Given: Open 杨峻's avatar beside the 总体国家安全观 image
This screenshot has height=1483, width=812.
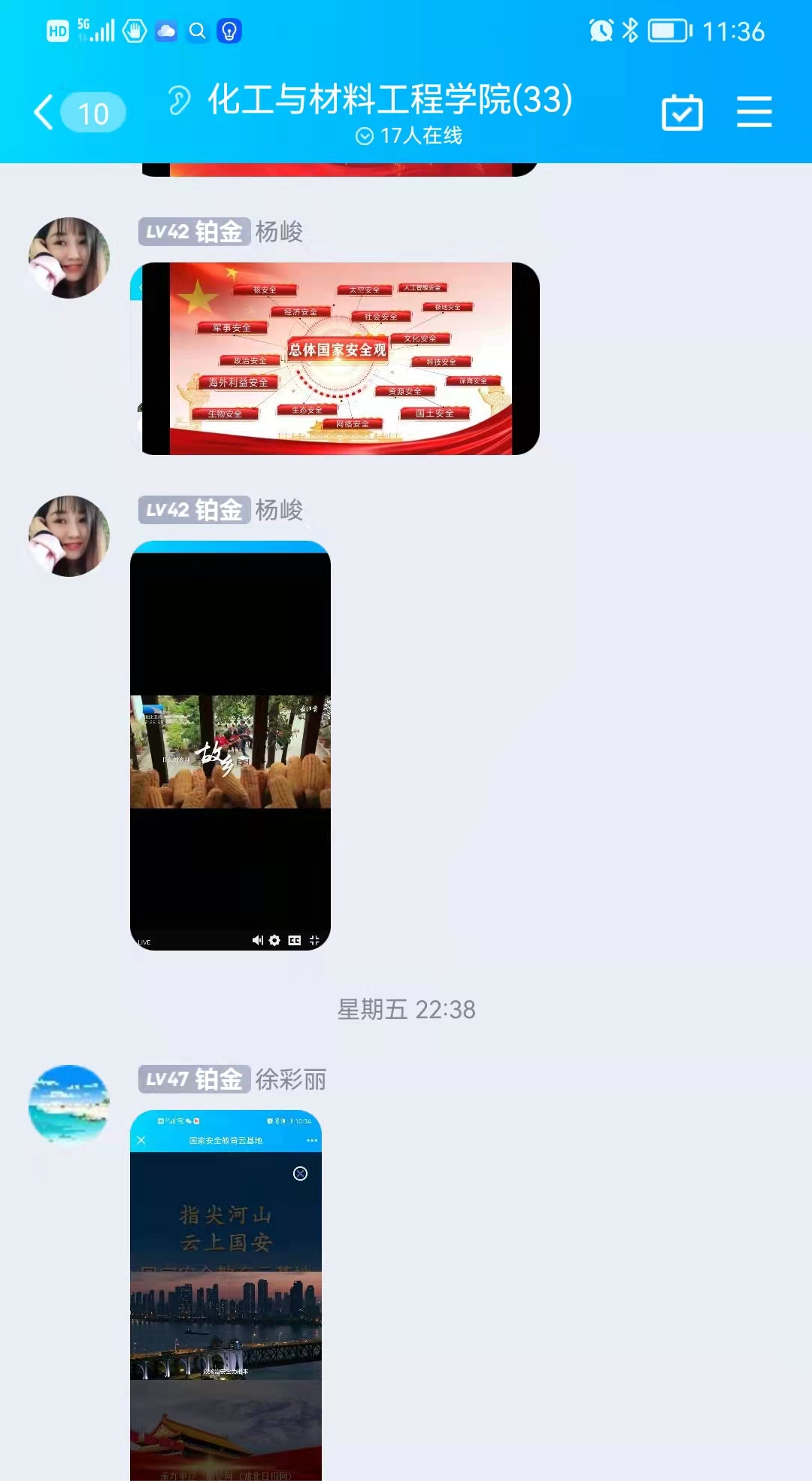Looking at the screenshot, I should point(69,258).
